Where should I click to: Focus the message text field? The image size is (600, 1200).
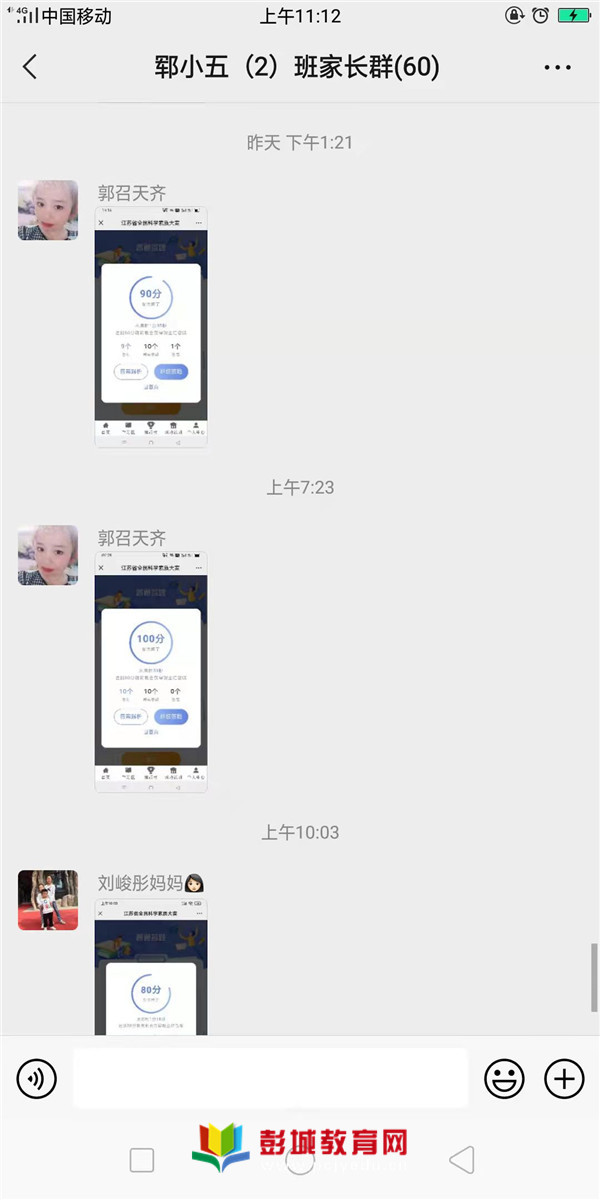pos(270,1078)
